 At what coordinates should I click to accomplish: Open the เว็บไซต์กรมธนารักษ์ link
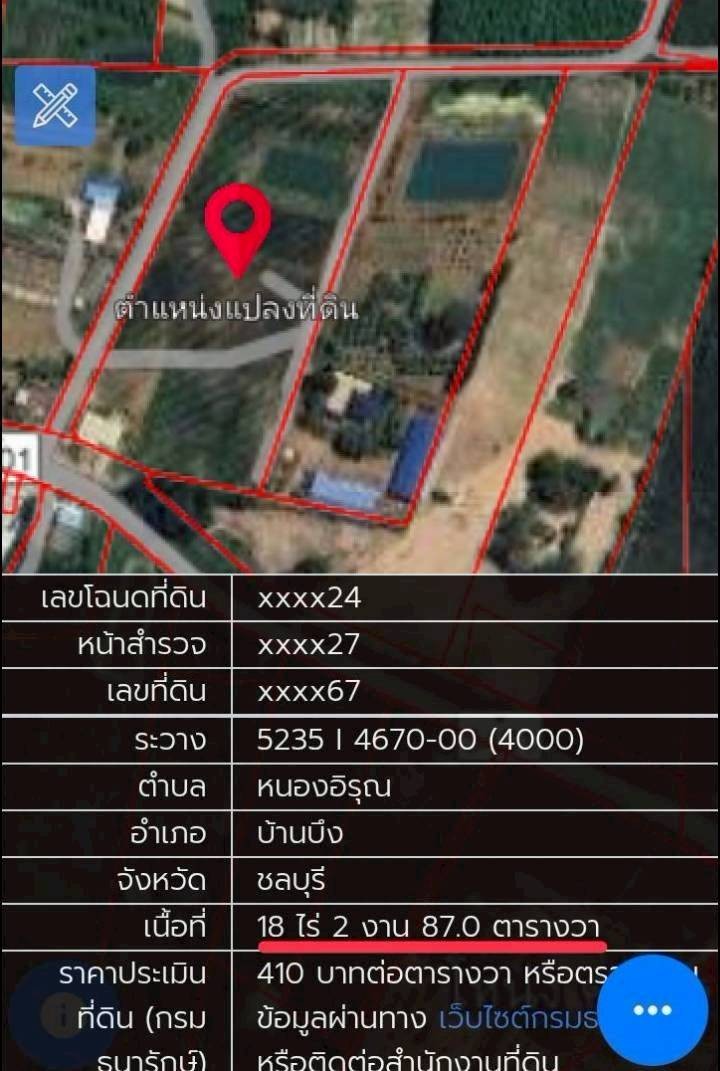pyautogui.click(x=517, y=1019)
